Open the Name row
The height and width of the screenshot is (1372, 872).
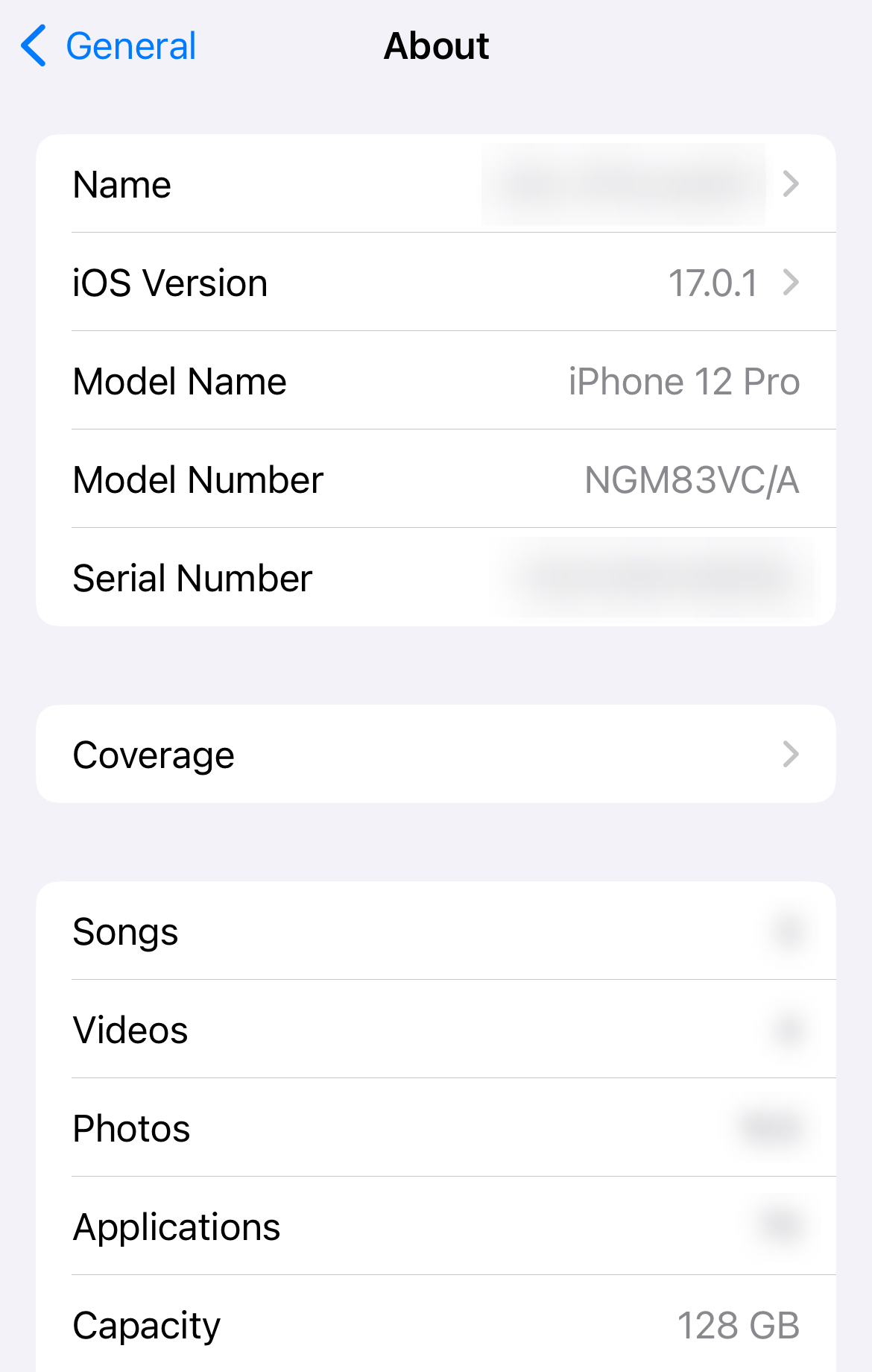pyautogui.click(x=435, y=184)
